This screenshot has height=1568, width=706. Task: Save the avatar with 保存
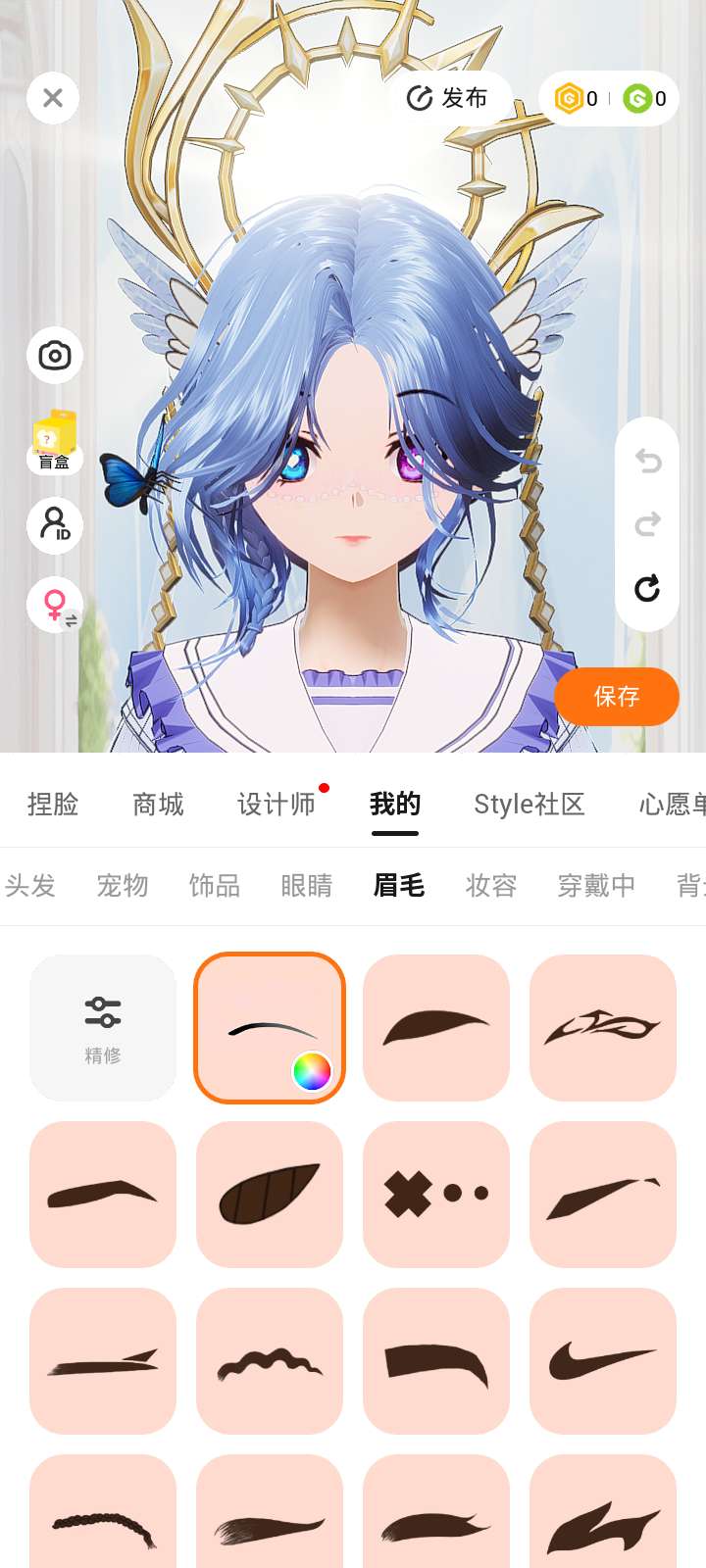[x=616, y=697]
